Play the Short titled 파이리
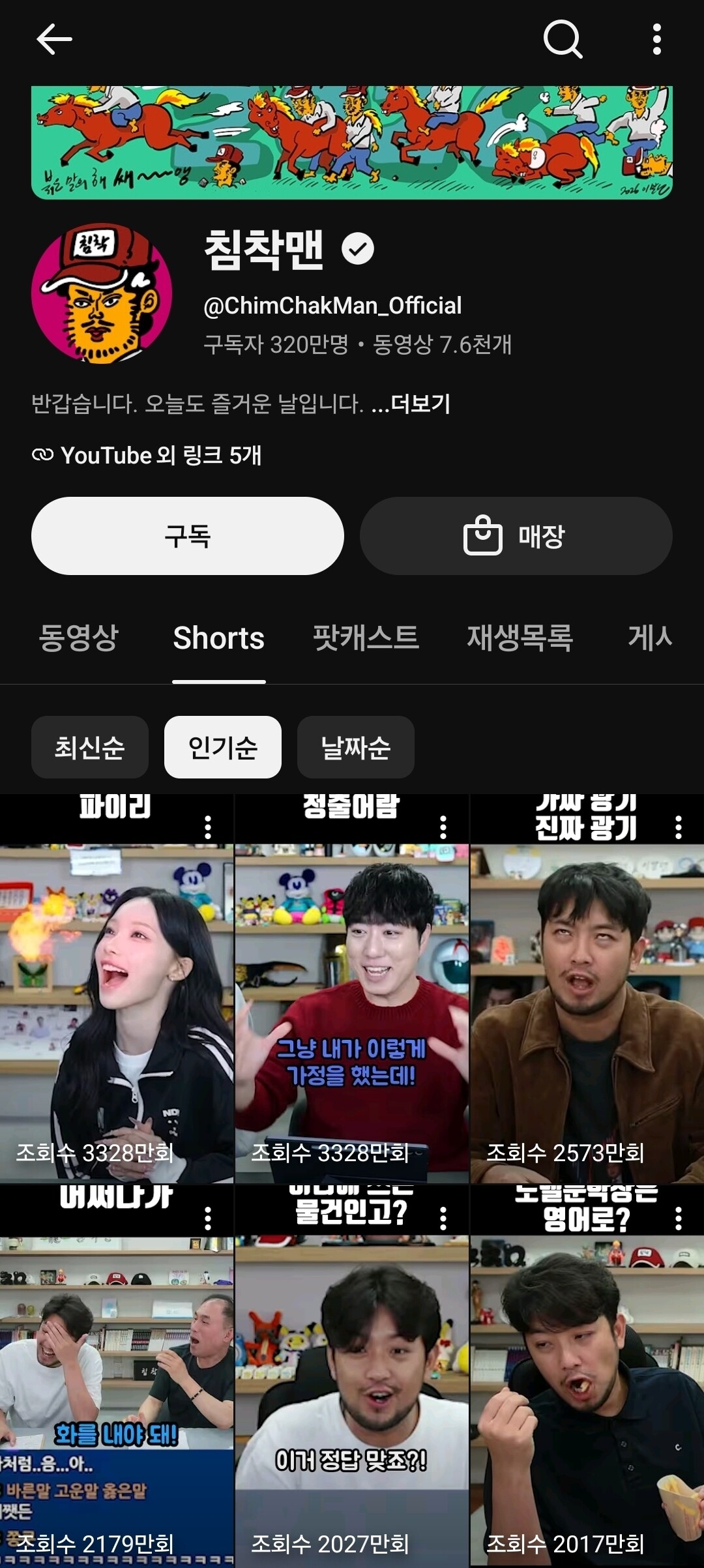This screenshot has height=1568, width=704. pos(117,988)
